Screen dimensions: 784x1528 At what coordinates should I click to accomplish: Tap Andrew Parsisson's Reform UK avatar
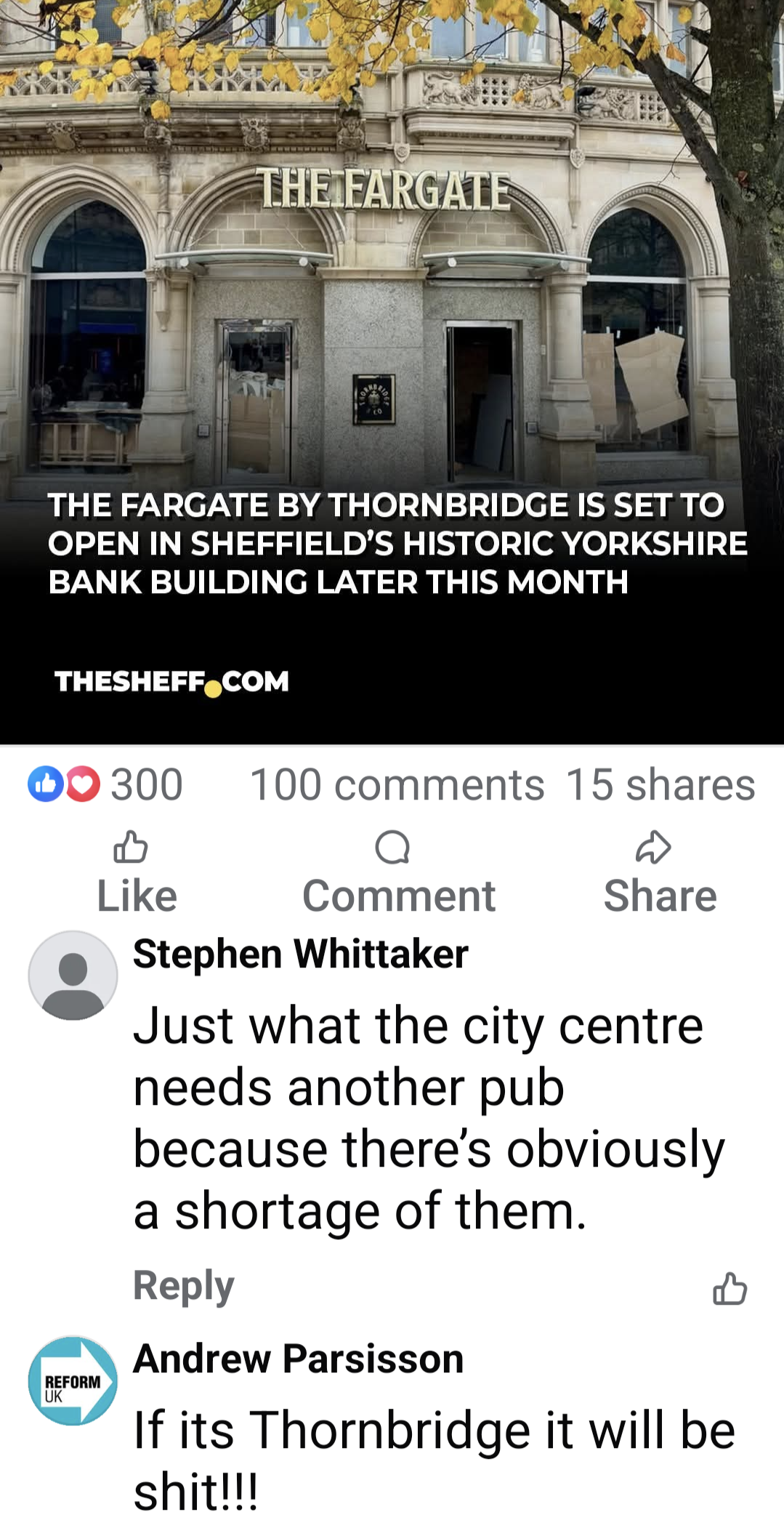point(73,1380)
